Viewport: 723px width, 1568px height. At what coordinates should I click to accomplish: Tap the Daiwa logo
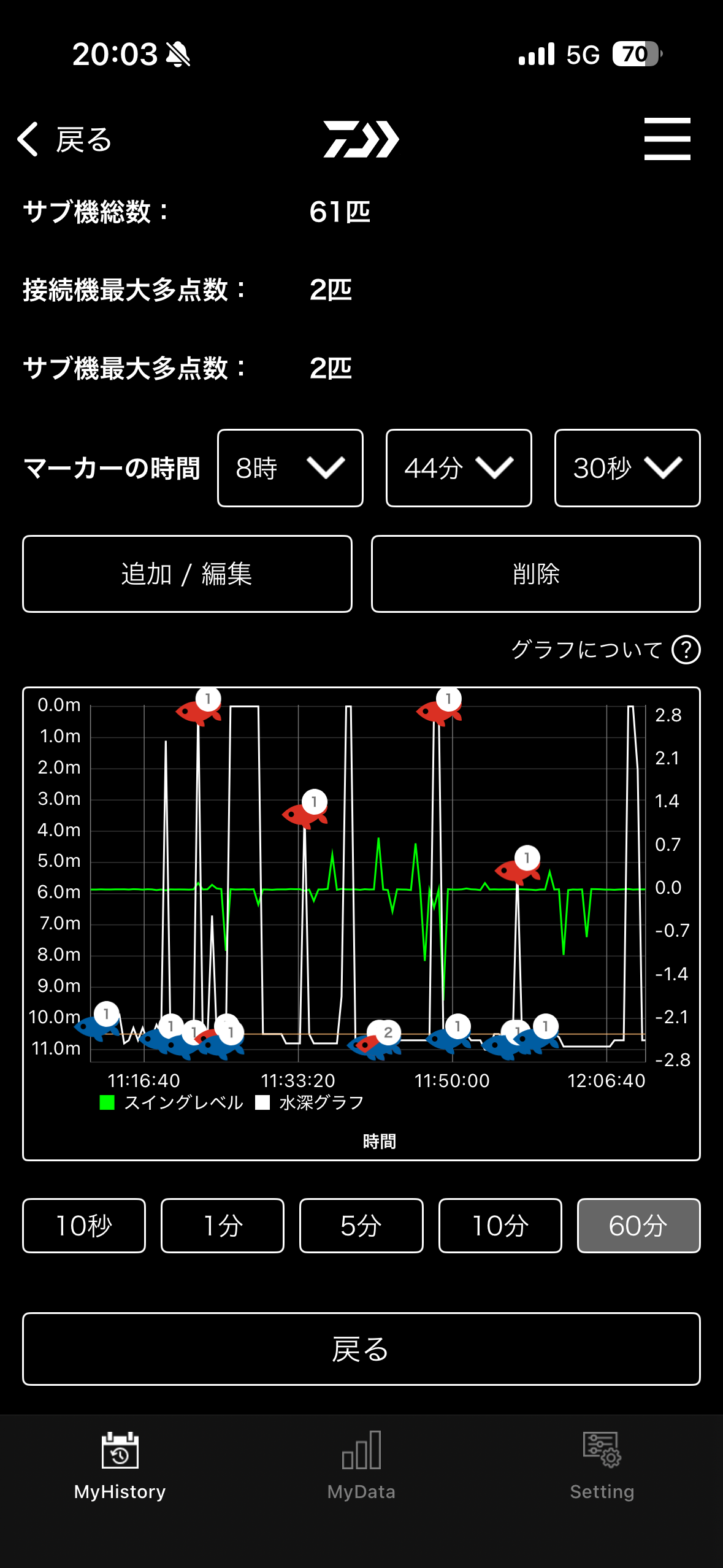click(x=362, y=139)
